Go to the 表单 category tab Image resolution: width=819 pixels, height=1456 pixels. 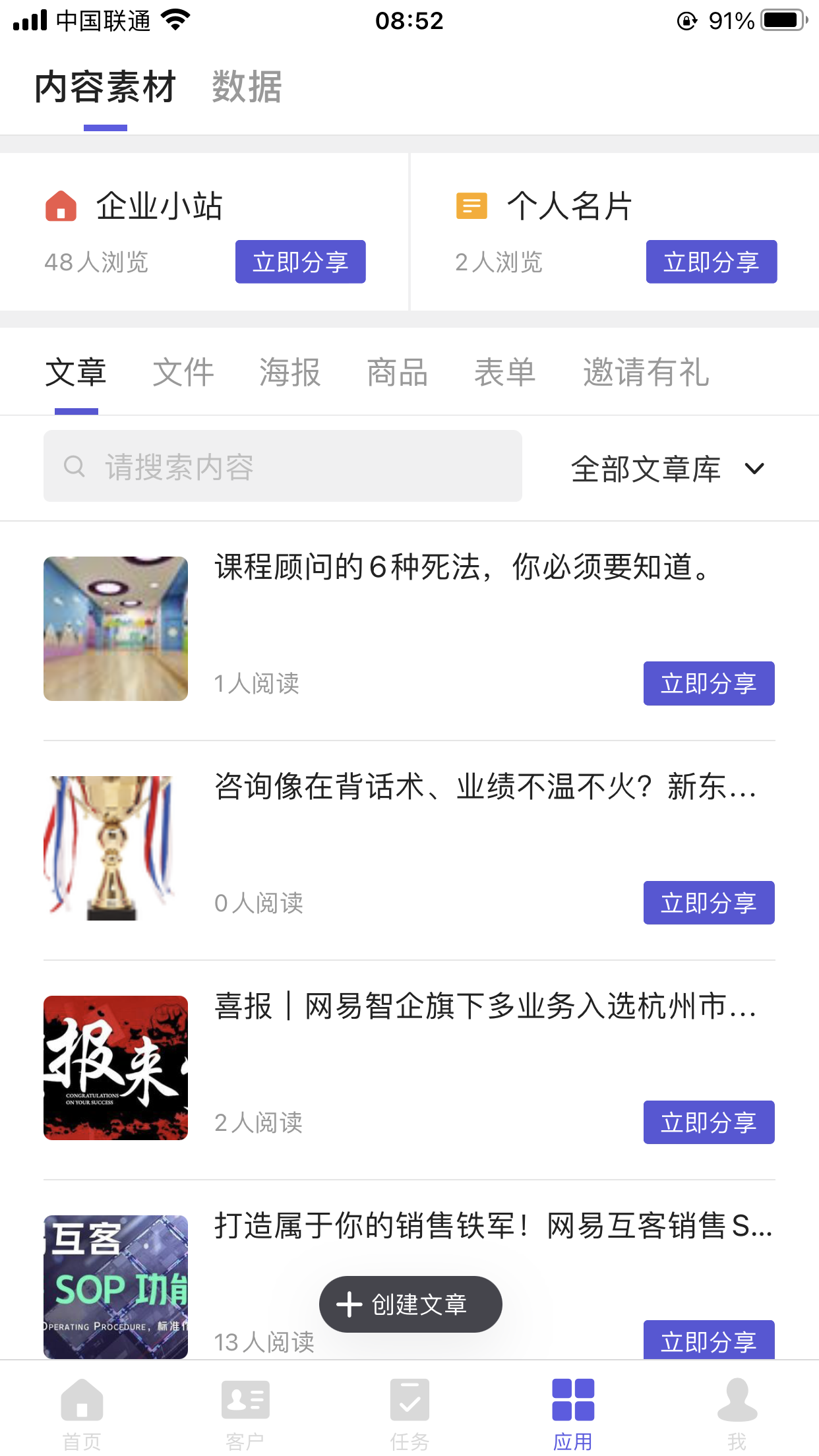[x=505, y=372]
